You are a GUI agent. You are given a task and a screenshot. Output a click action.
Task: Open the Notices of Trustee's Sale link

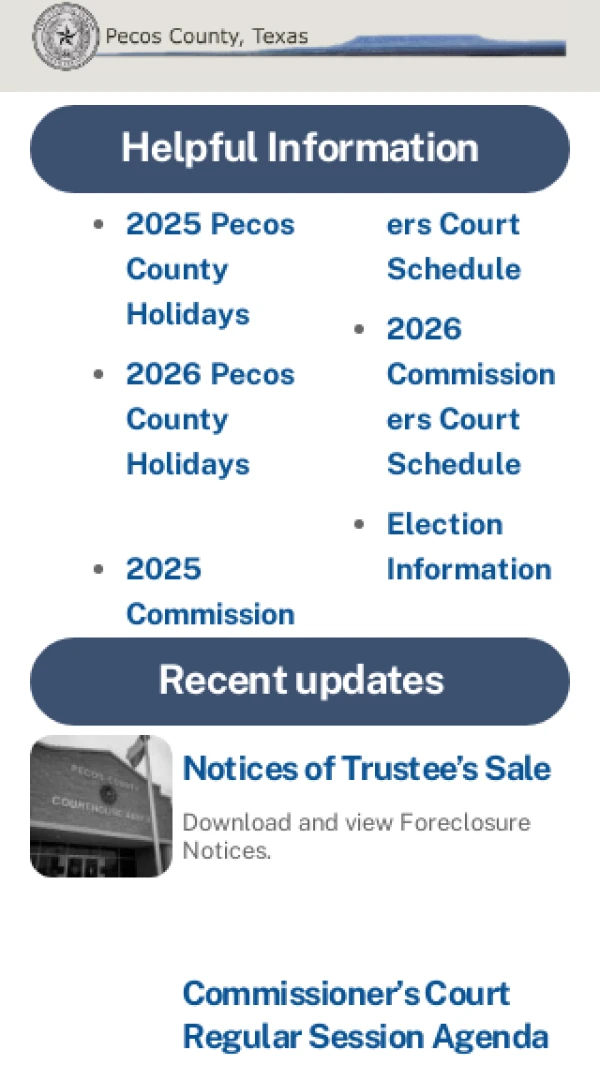pyautogui.click(x=366, y=768)
